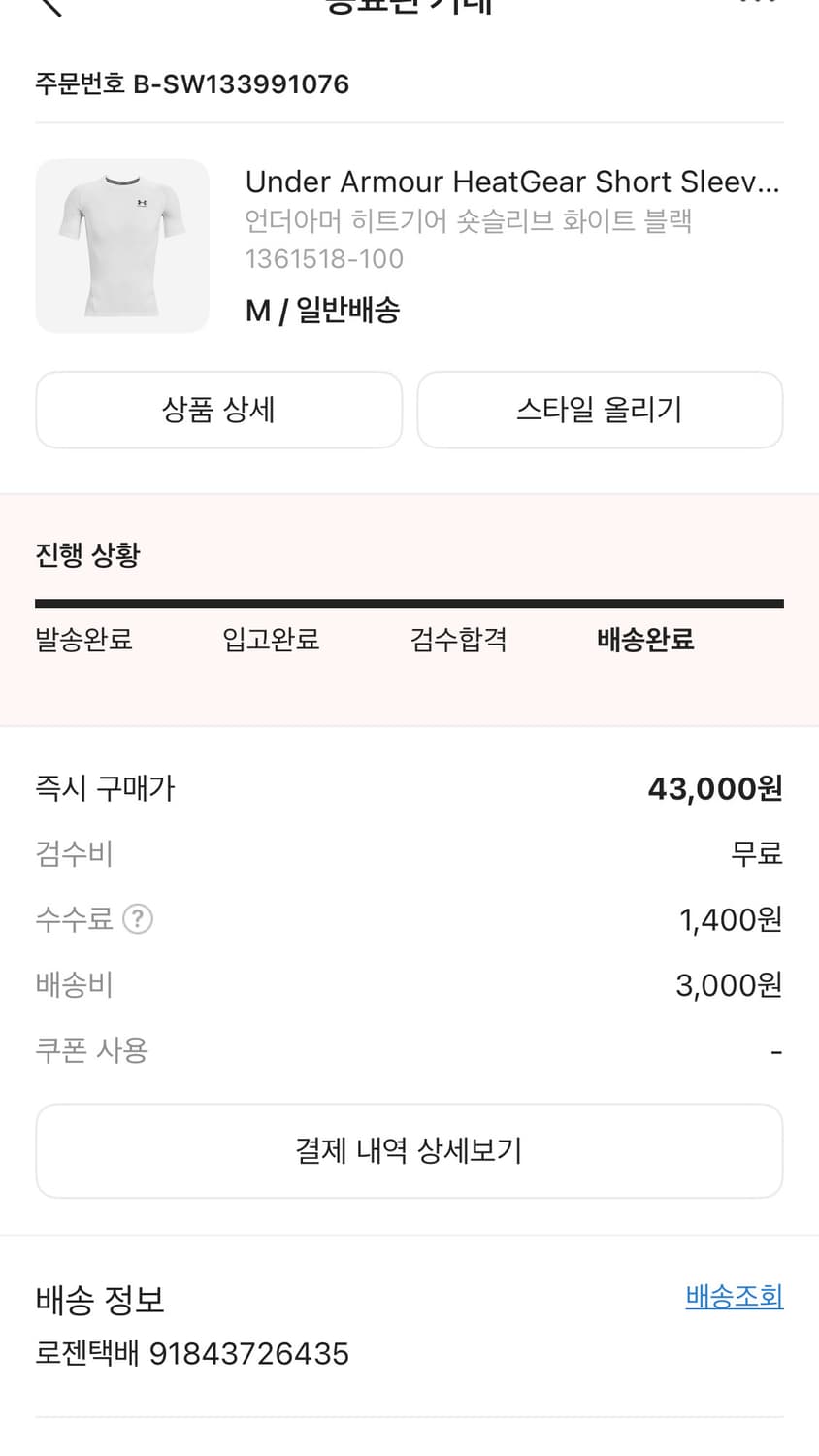819x1456 pixels.
Task: Tap the 상품 상세 button
Action: [218, 410]
